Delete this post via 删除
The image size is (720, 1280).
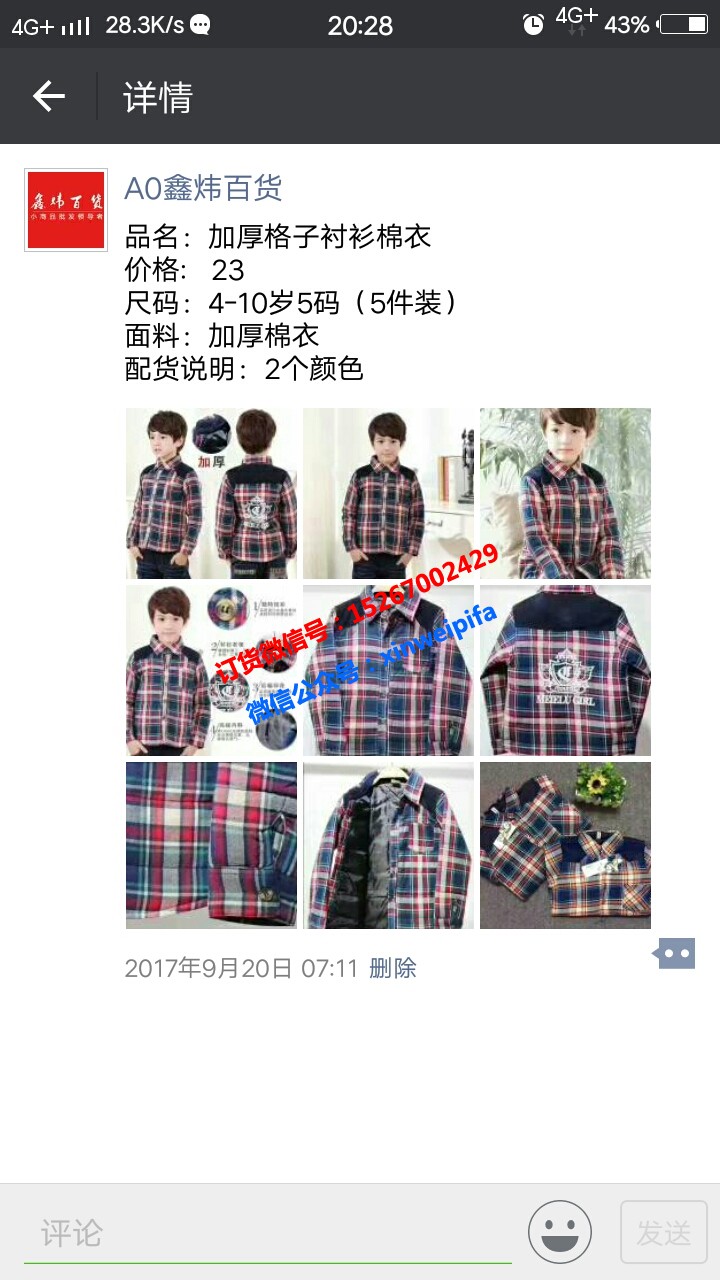point(392,968)
